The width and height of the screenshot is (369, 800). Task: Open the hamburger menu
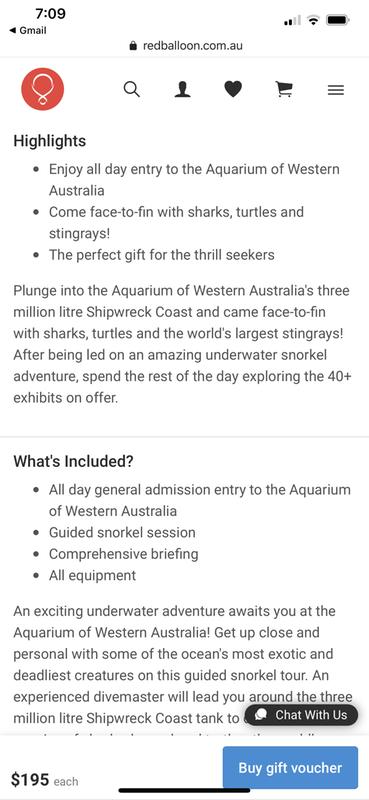[x=335, y=90]
